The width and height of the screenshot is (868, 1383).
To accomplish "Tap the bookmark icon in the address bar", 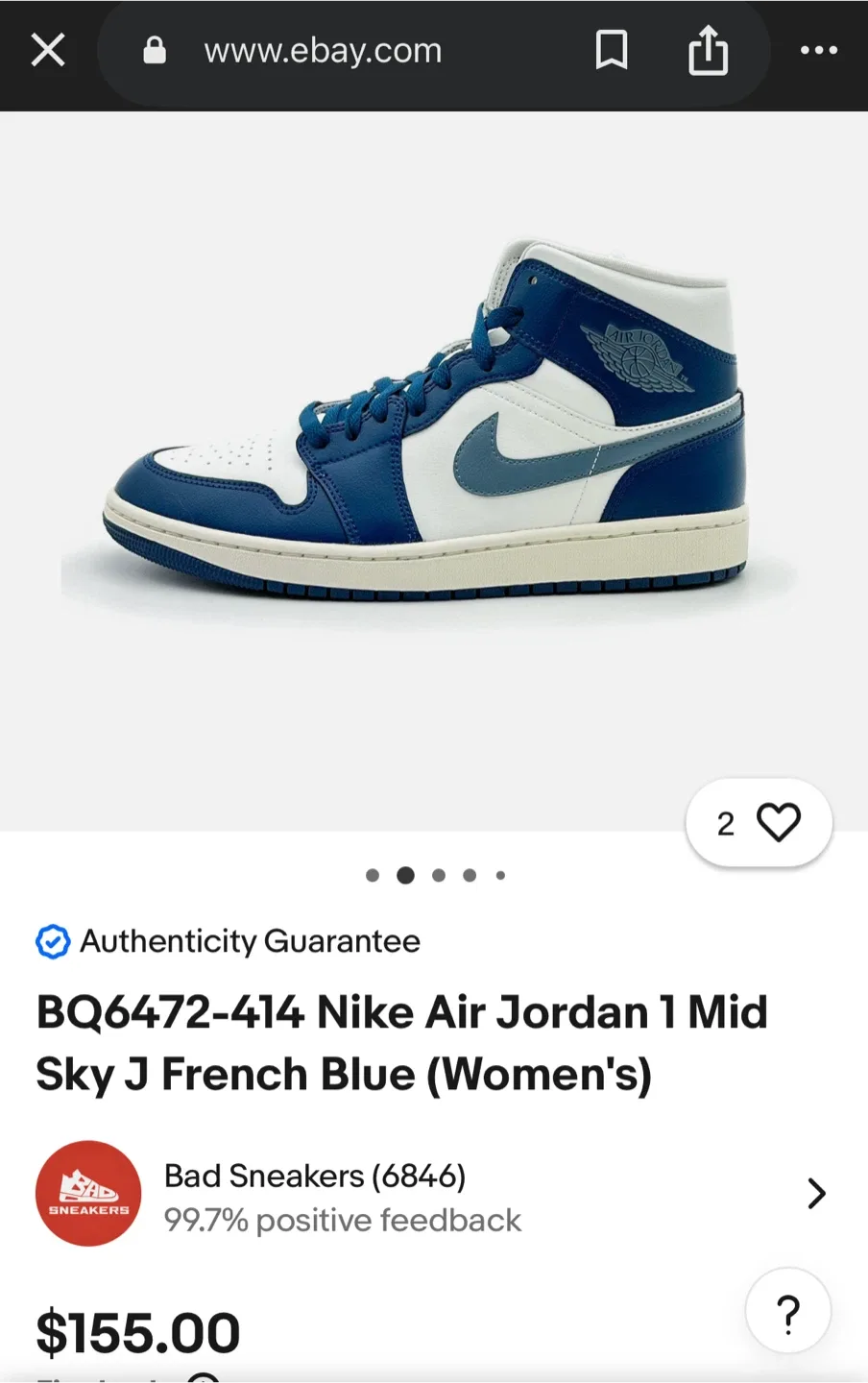I will click(x=611, y=52).
